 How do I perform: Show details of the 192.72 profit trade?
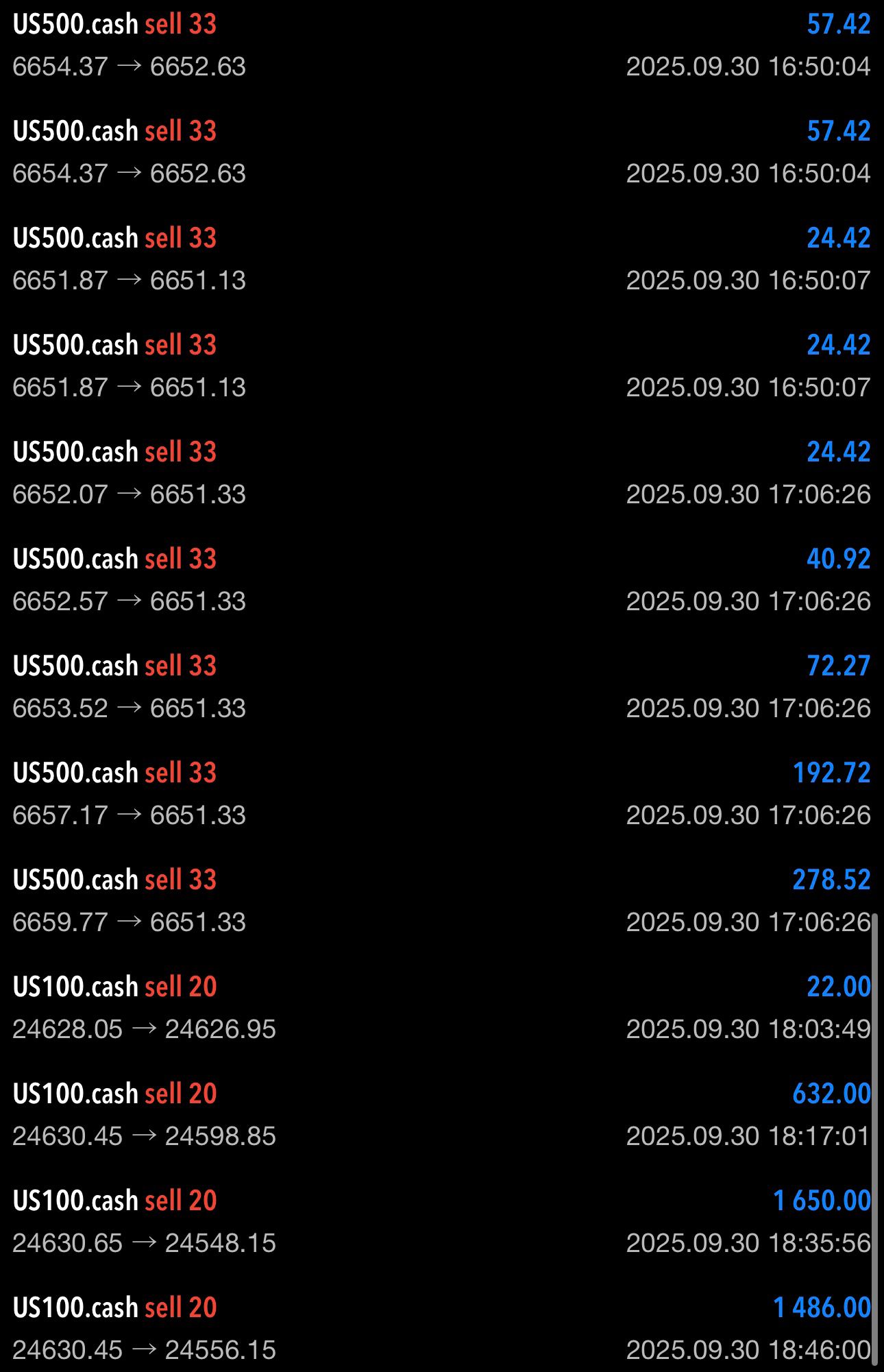pos(442,794)
